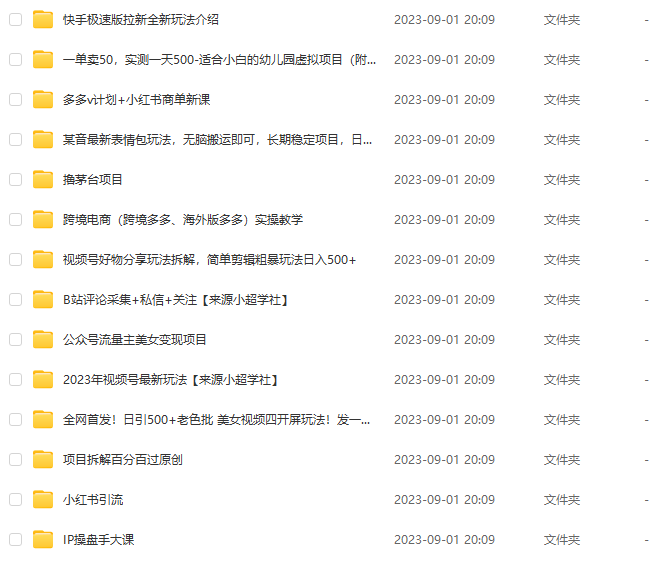Open the 小红书引流 folder
This screenshot has width=665, height=562.
[x=93, y=500]
